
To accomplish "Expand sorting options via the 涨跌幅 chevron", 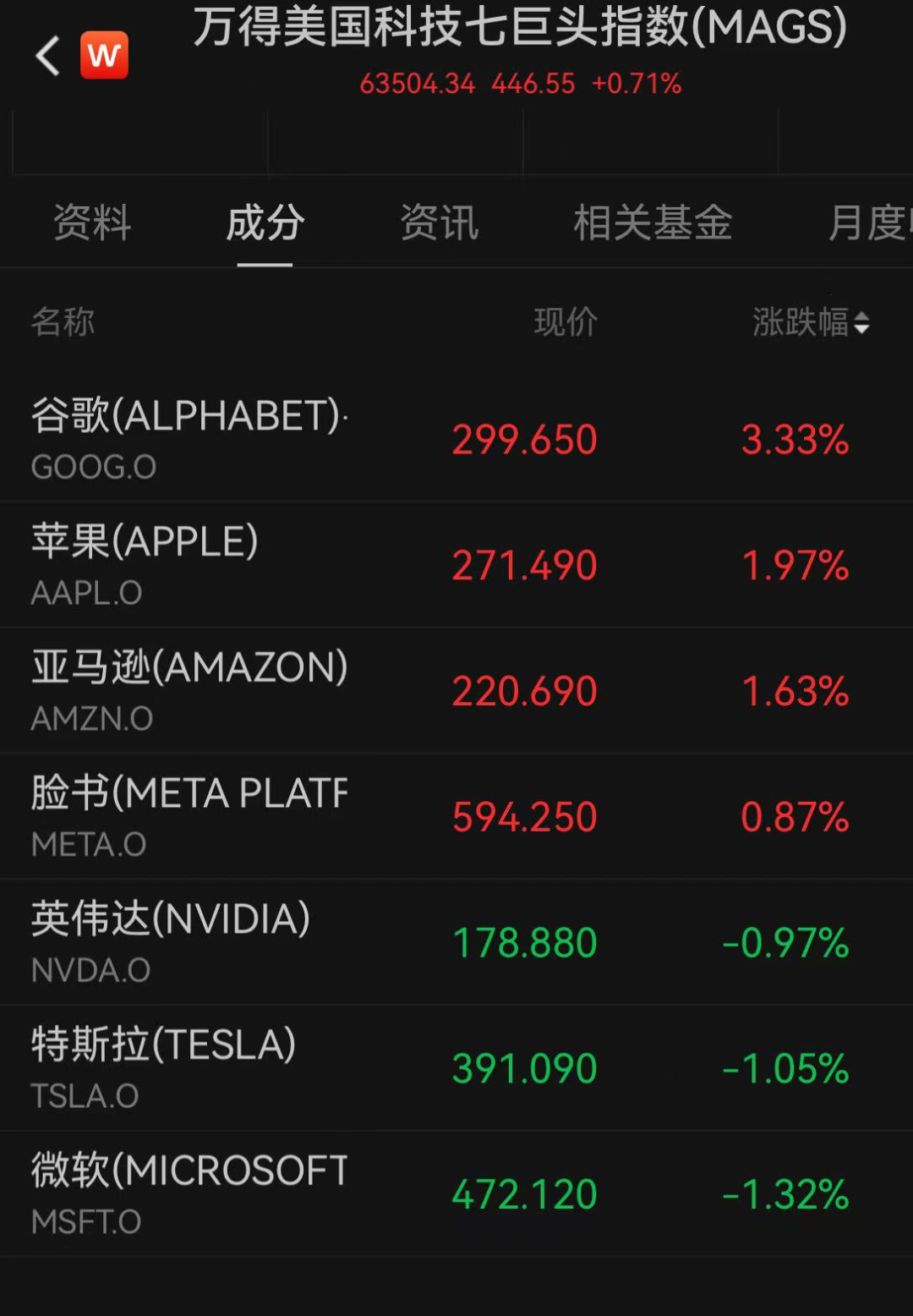I will click(x=862, y=322).
